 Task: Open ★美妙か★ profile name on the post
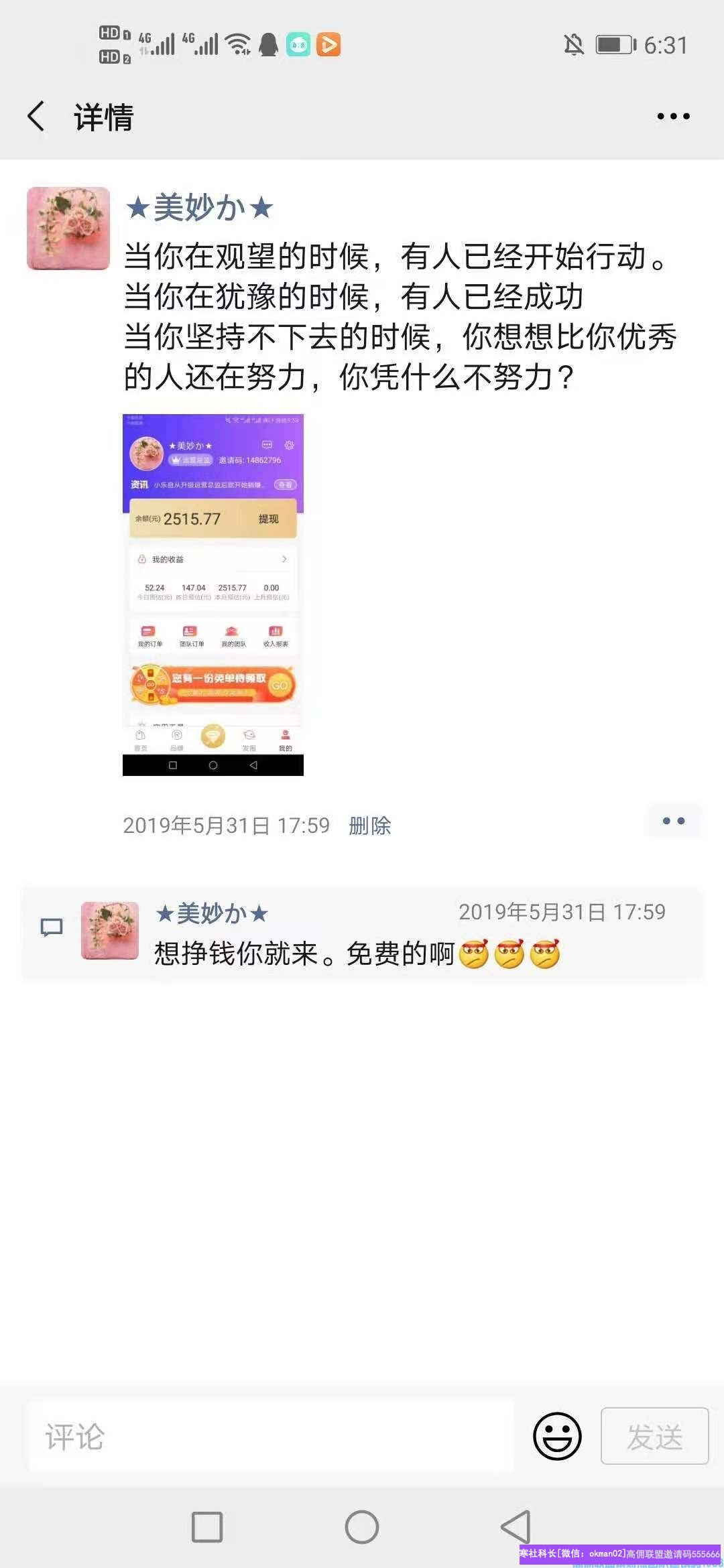tap(200, 208)
